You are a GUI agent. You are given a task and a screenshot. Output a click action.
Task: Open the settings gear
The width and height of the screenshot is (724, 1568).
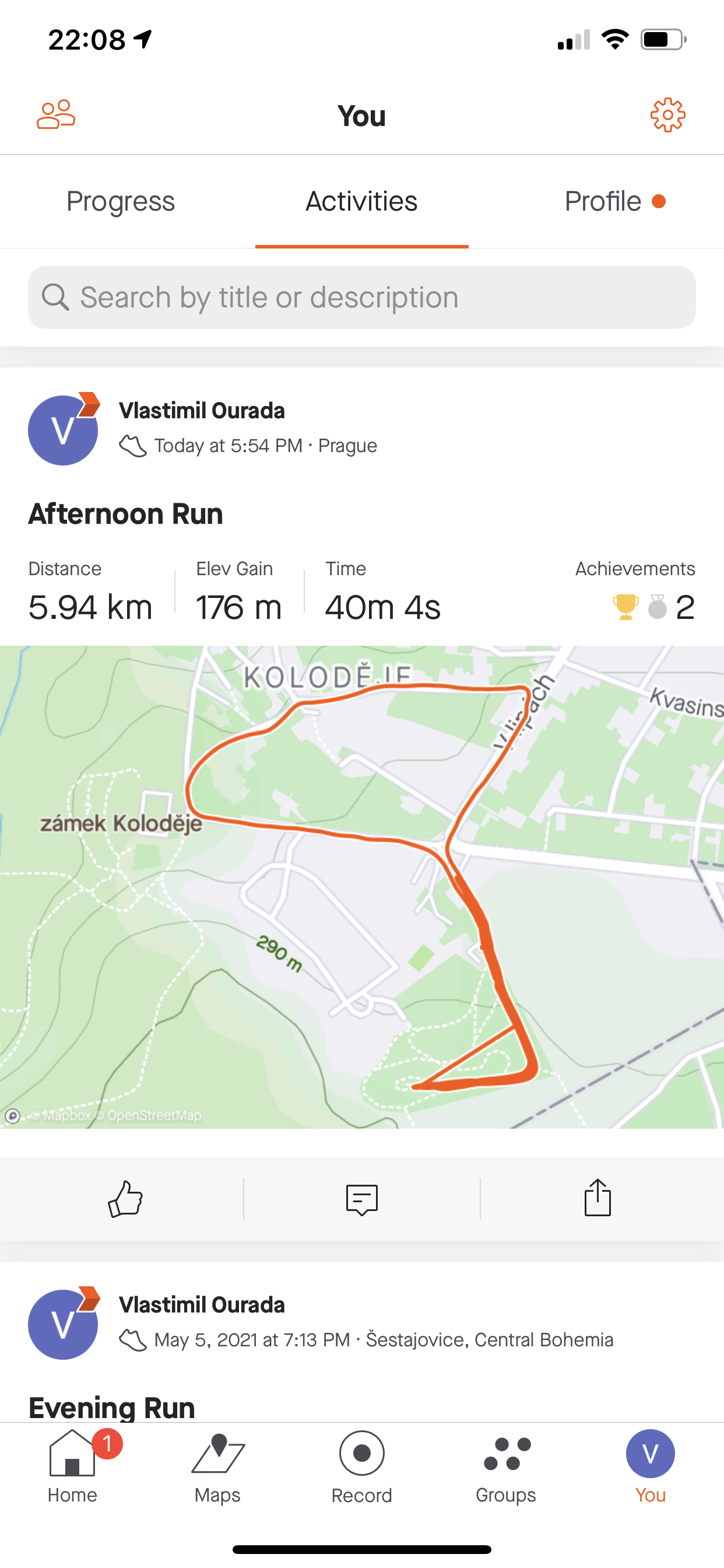click(667, 114)
